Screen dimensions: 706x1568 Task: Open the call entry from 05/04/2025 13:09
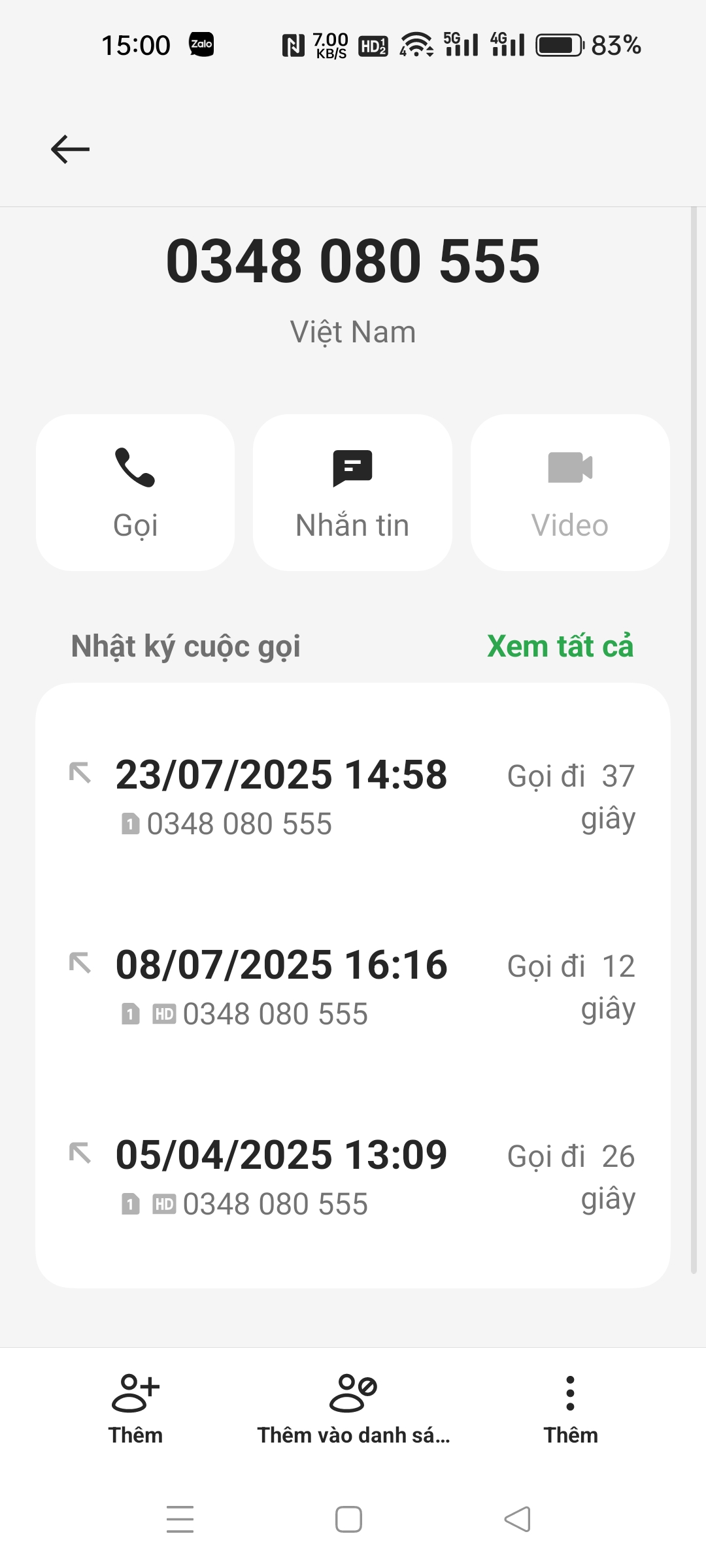[353, 1177]
